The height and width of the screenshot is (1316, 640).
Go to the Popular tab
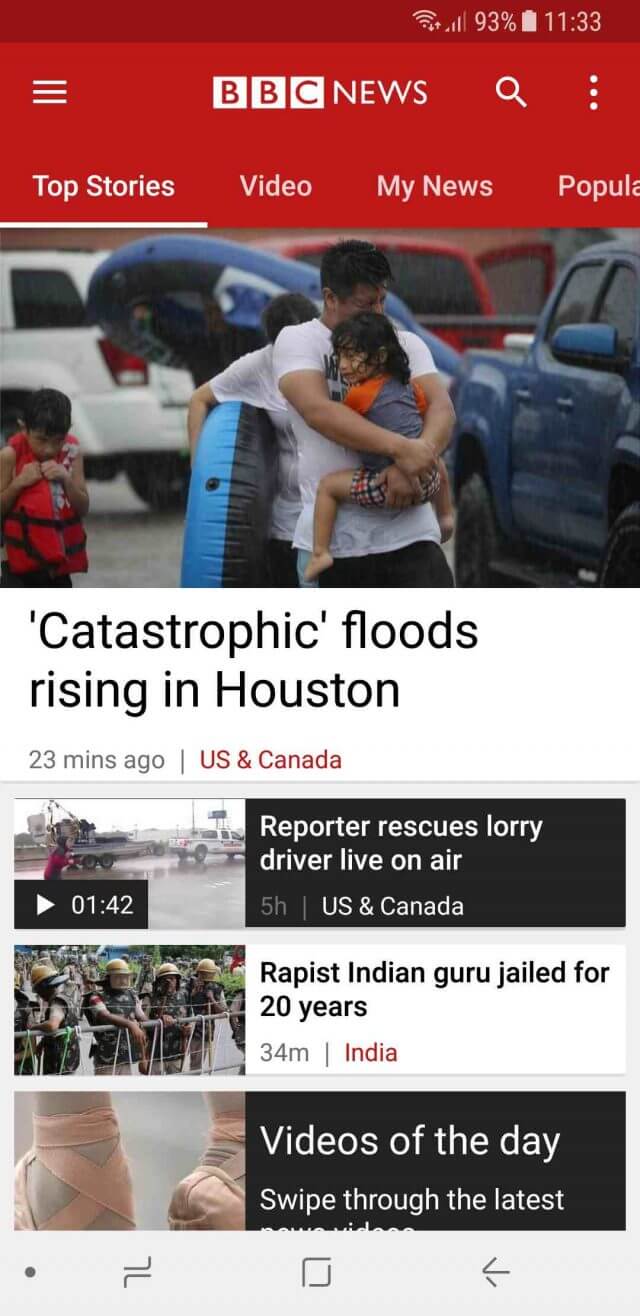pos(598,186)
